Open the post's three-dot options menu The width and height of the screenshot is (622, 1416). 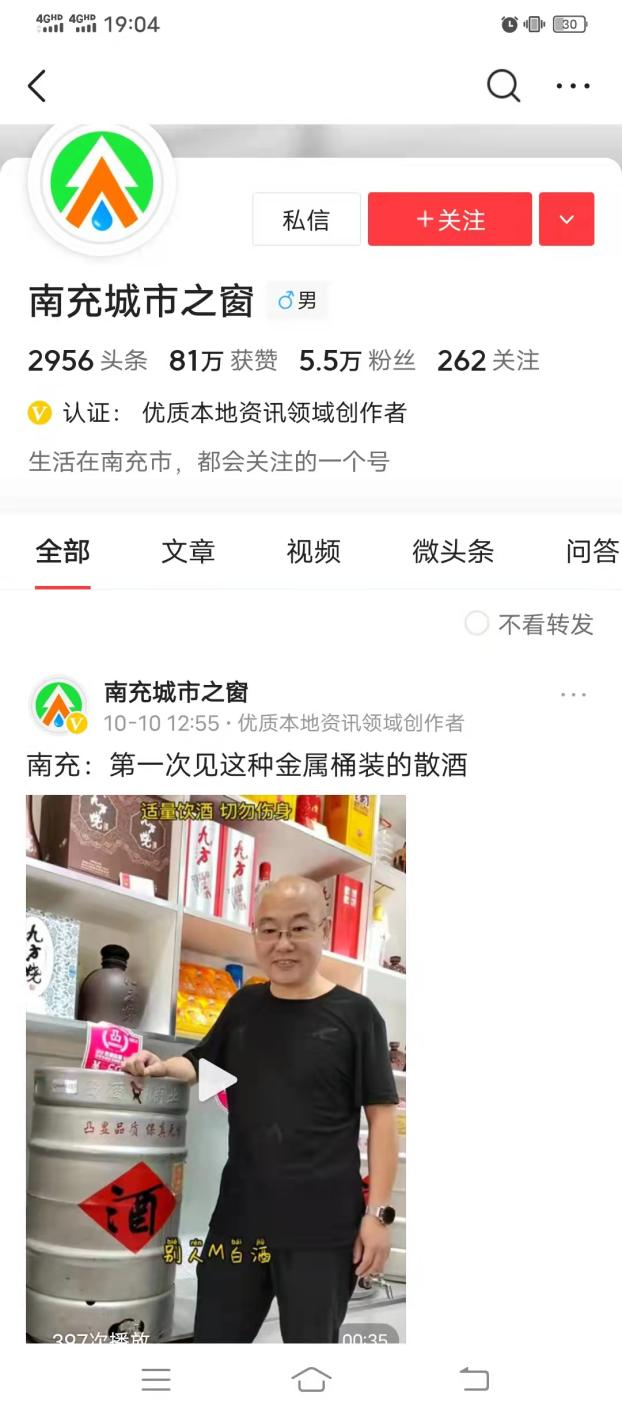pos(573,695)
